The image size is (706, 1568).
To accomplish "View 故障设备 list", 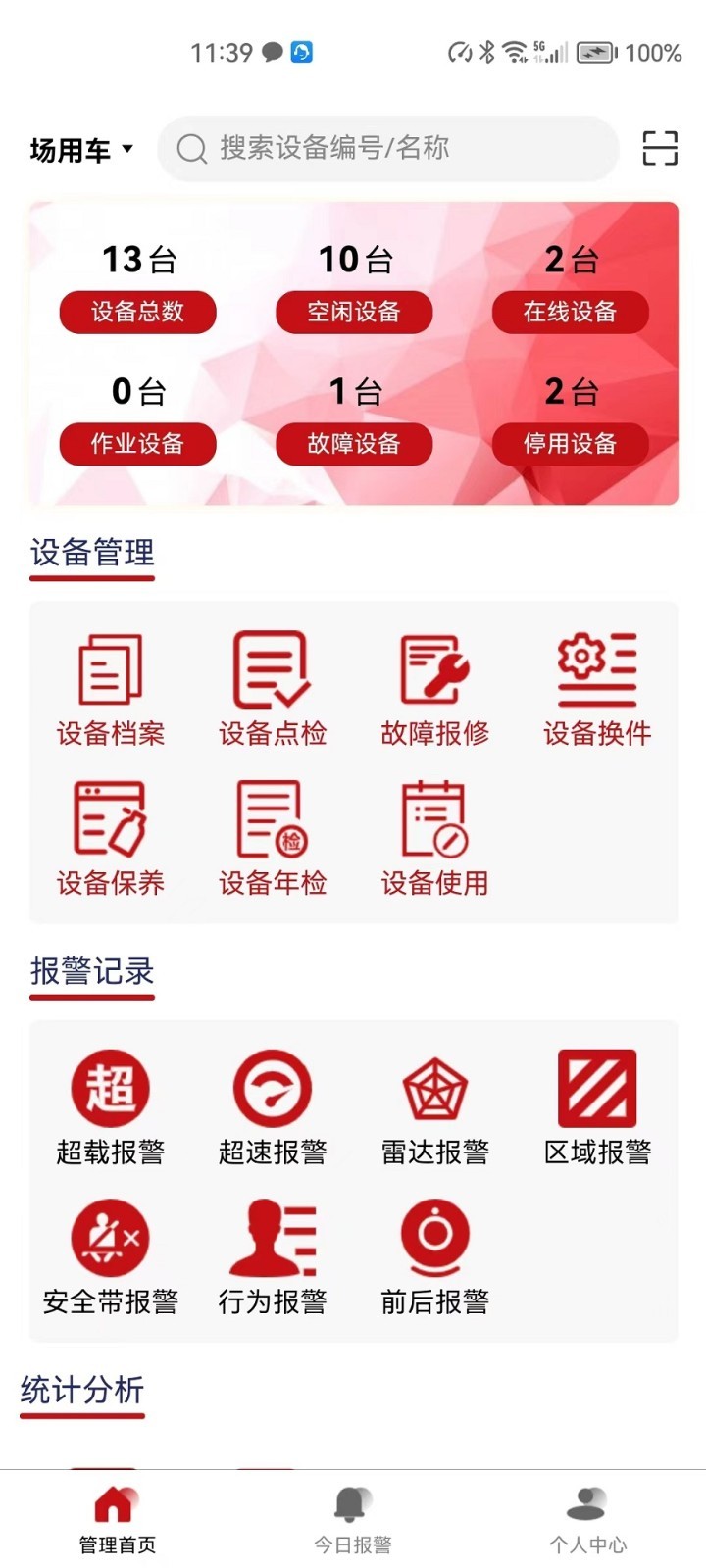I will click(x=354, y=444).
